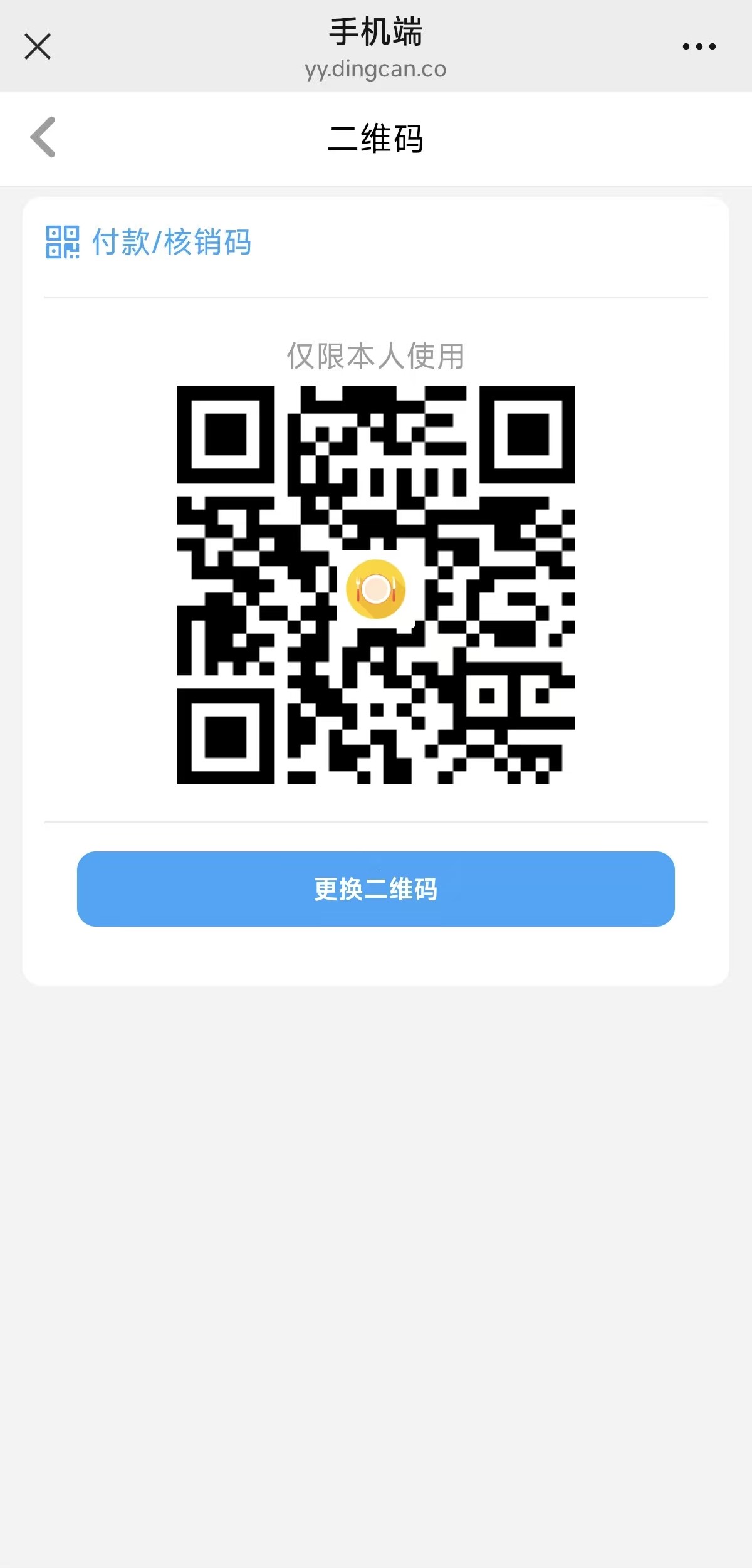The image size is (752, 1568).
Task: Select the blue QR badge icon at card top
Action: [62, 243]
